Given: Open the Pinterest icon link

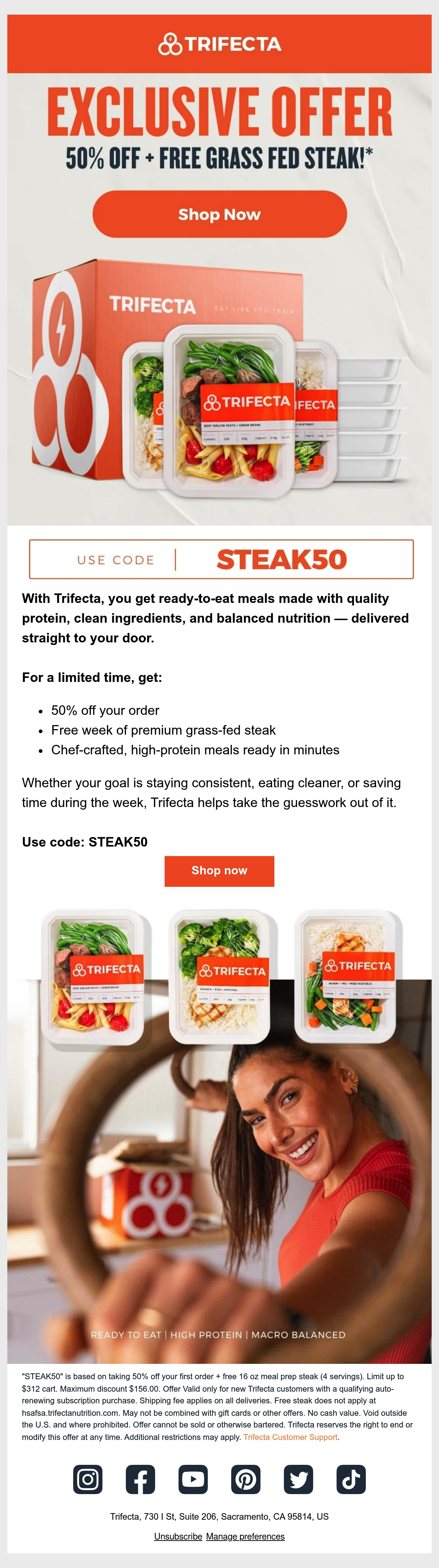Looking at the screenshot, I should click(246, 1479).
